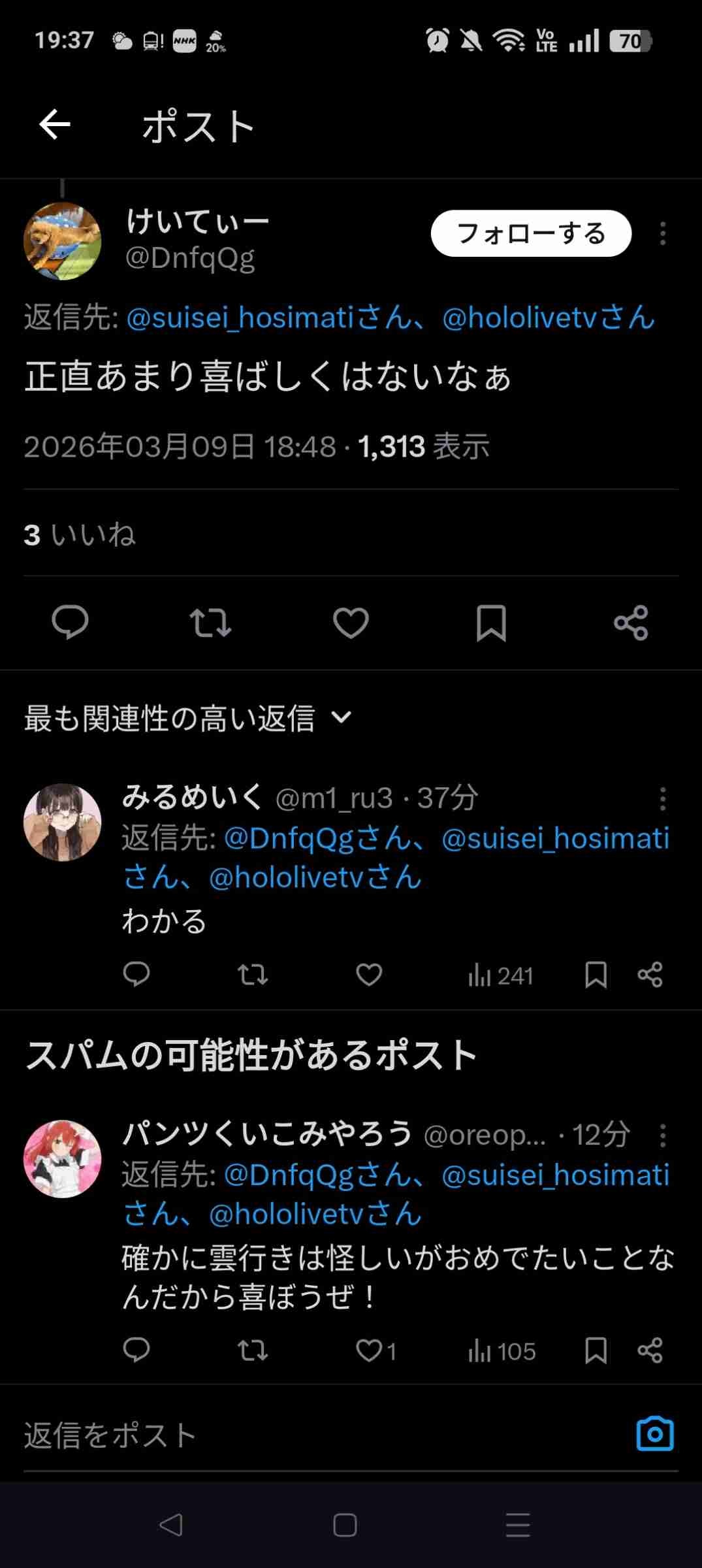This screenshot has width=702, height=1568.
Task: Like けいてぃー's main post
Action: tap(351, 622)
